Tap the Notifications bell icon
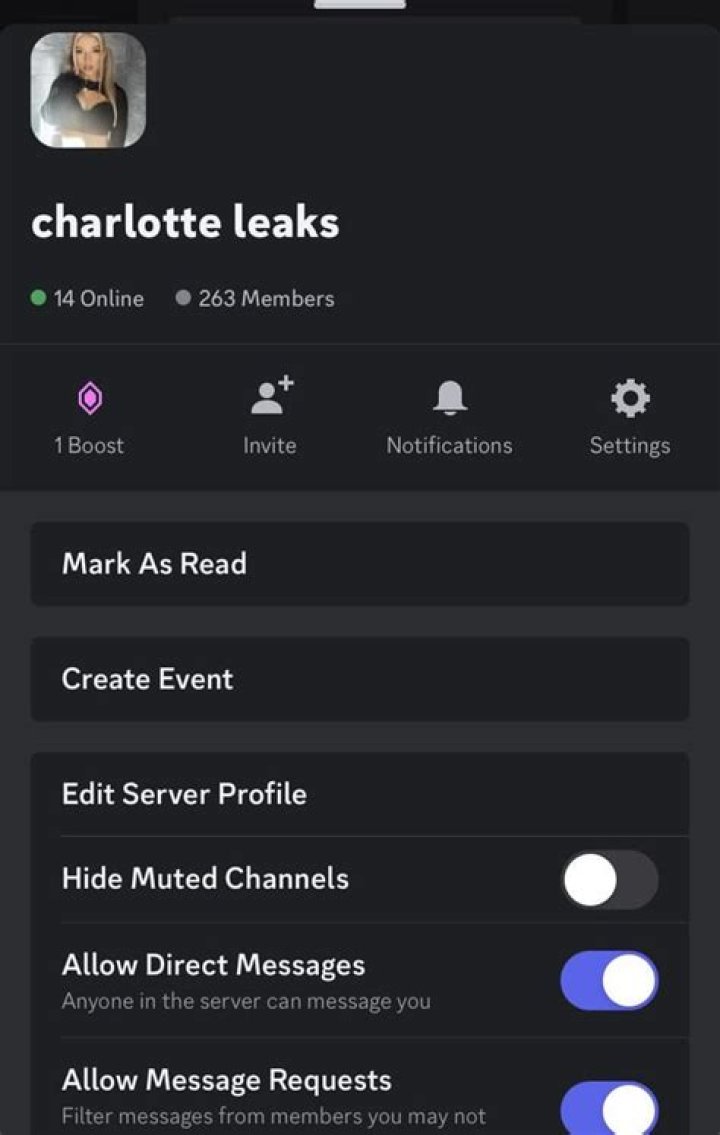The width and height of the screenshot is (720, 1135). 448,396
